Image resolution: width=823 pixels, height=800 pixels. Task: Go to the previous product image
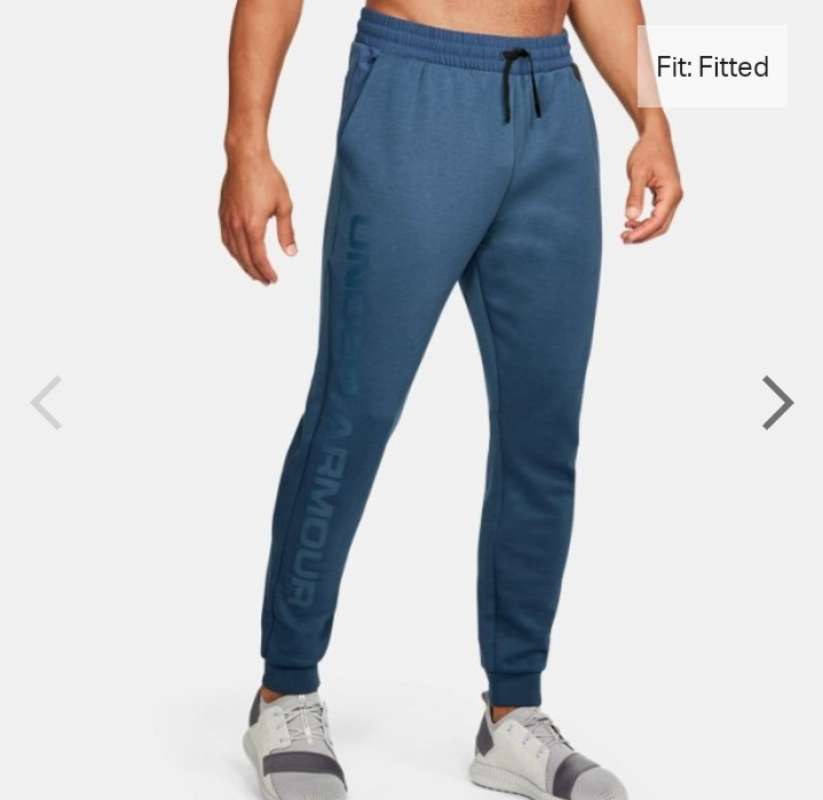pos(46,402)
